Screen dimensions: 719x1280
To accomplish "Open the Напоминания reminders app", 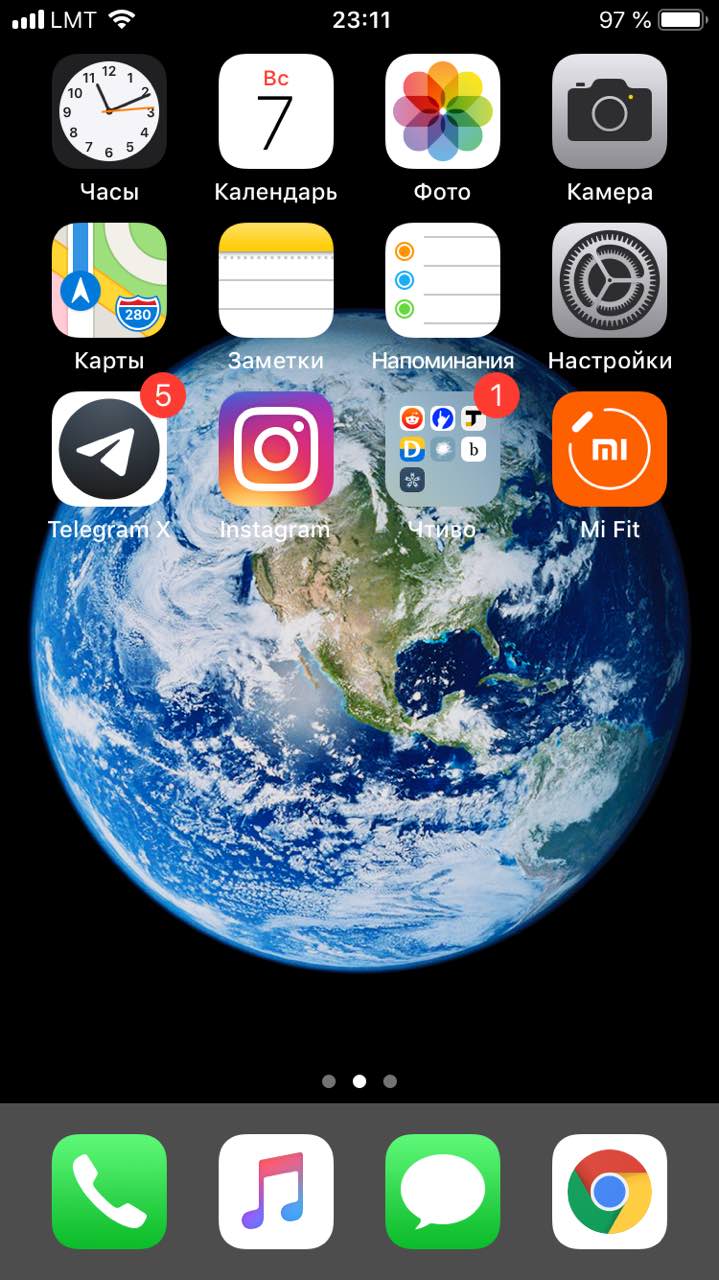I will (443, 280).
